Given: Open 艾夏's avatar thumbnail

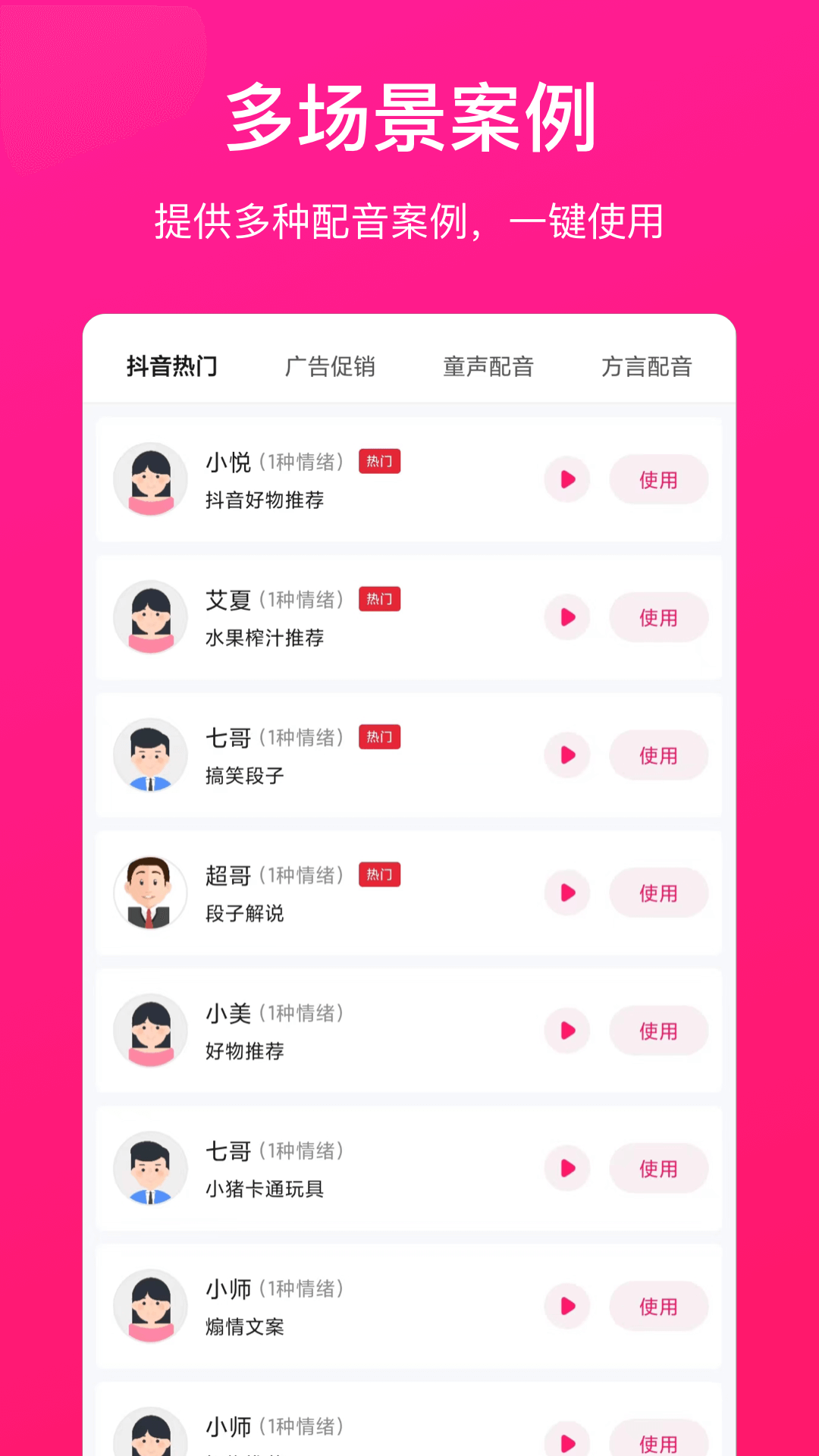Looking at the screenshot, I should point(150,617).
